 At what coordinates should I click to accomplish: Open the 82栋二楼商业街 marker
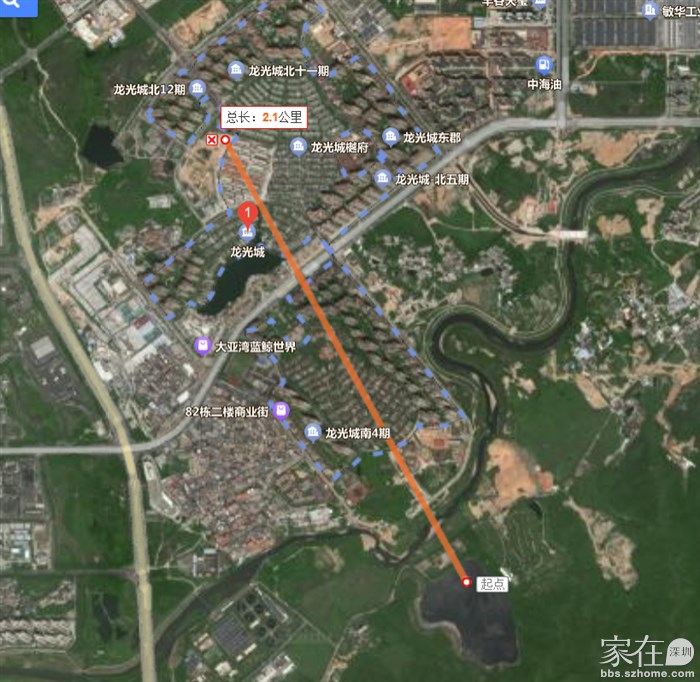(x=281, y=410)
